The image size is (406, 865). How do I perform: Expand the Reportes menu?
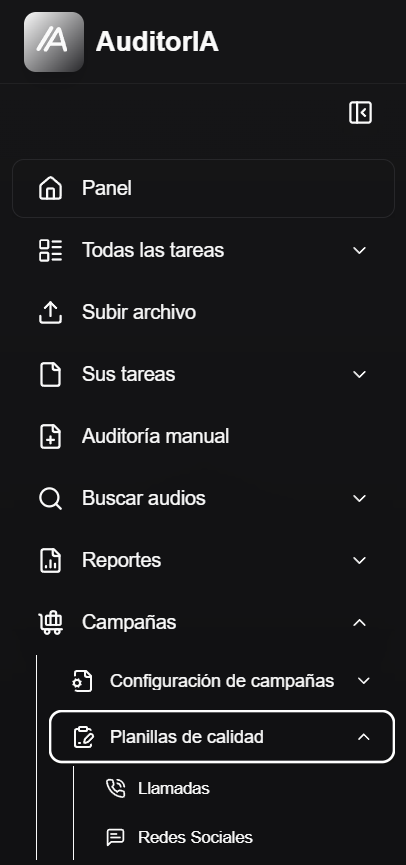pos(204,560)
